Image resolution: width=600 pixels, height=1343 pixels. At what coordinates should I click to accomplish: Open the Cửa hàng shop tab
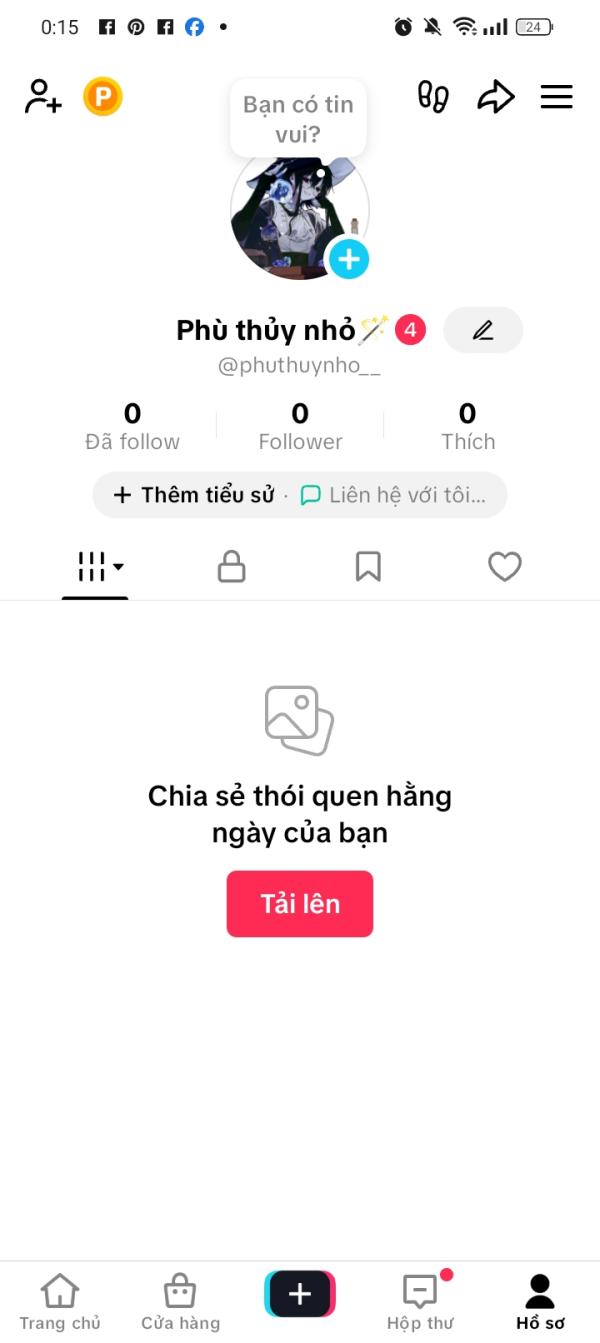point(180,1303)
